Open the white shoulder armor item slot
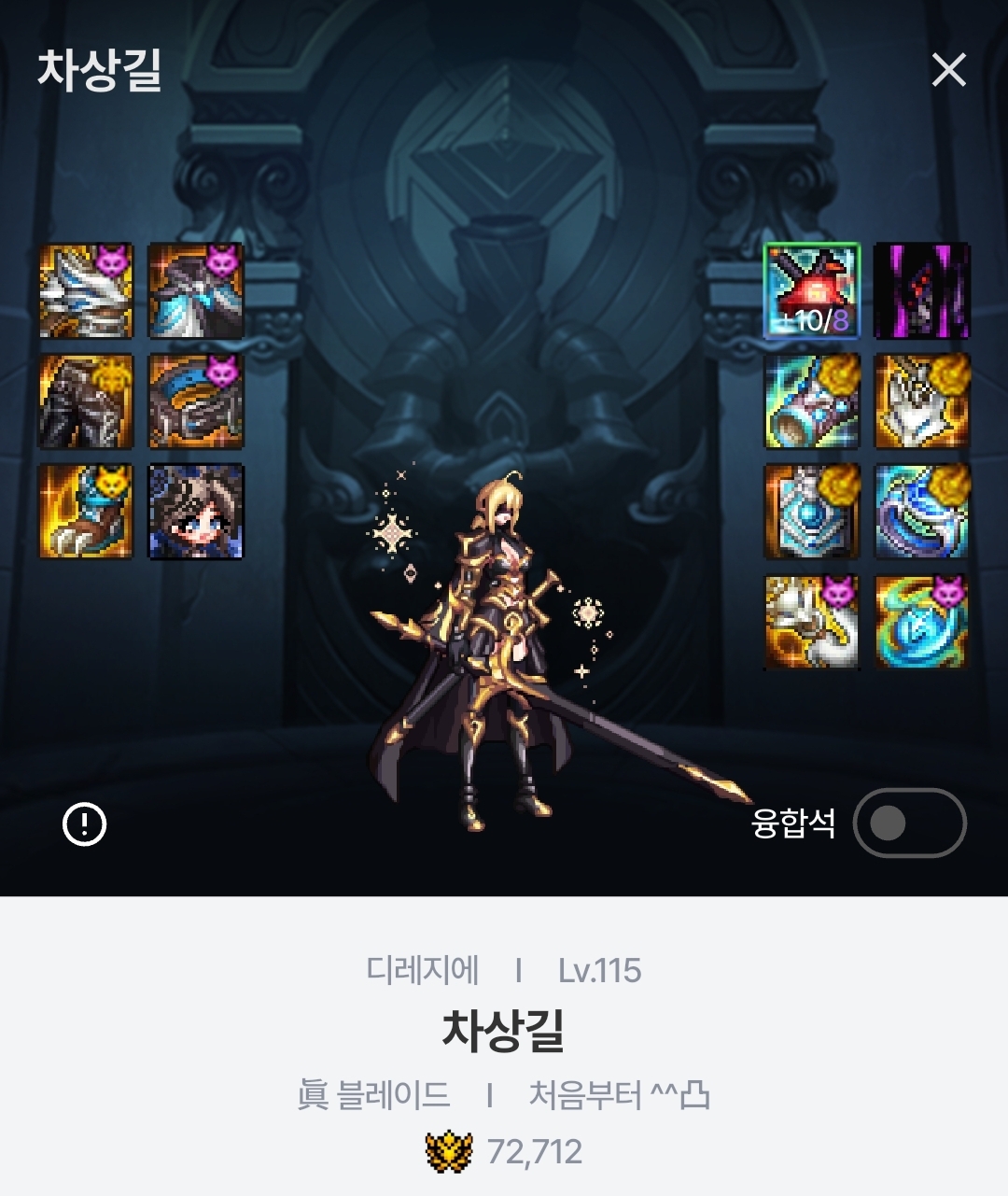Screen dimensions: 1008x1196 pos(86,290)
